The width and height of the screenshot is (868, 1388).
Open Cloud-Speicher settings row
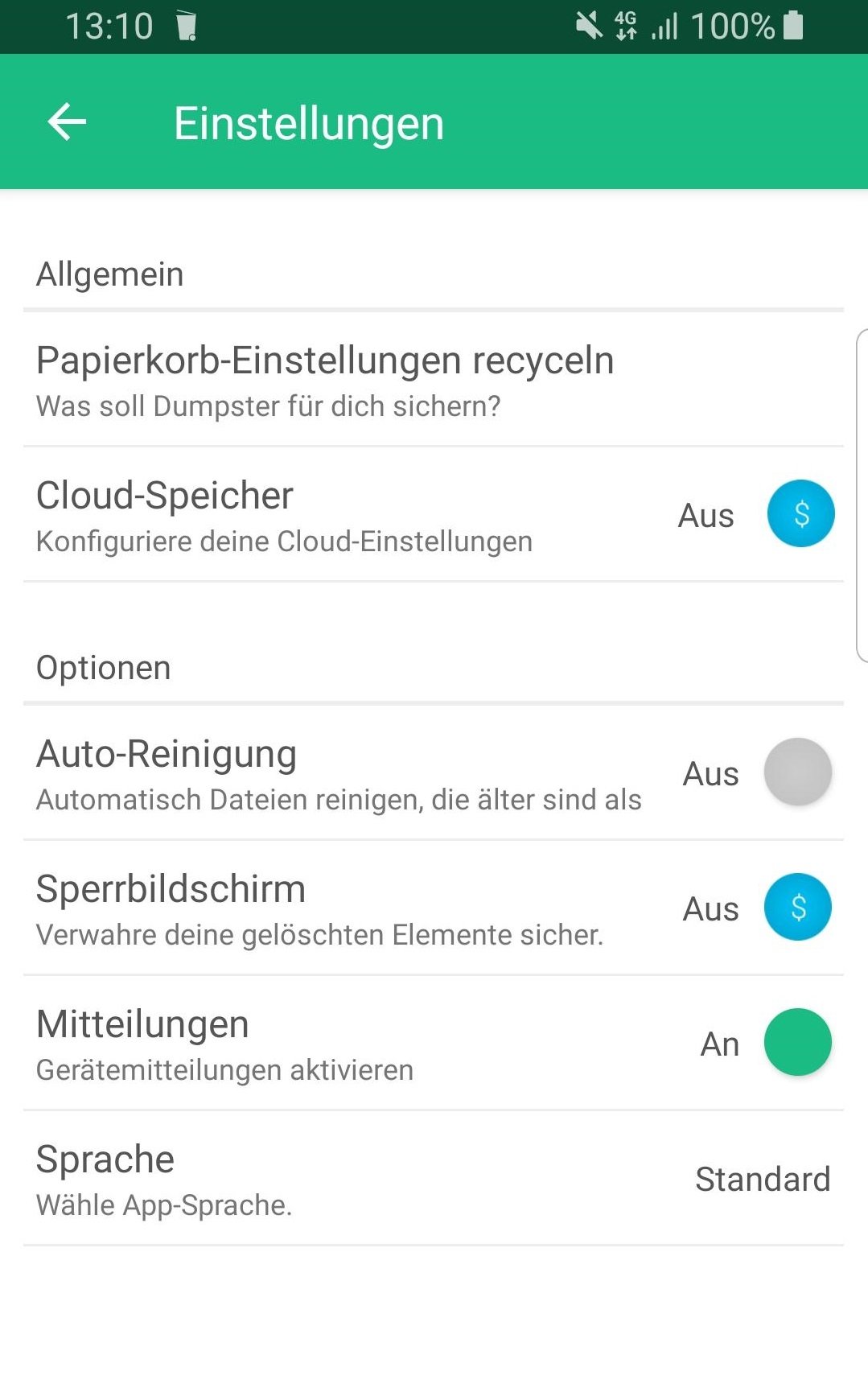coord(285,516)
